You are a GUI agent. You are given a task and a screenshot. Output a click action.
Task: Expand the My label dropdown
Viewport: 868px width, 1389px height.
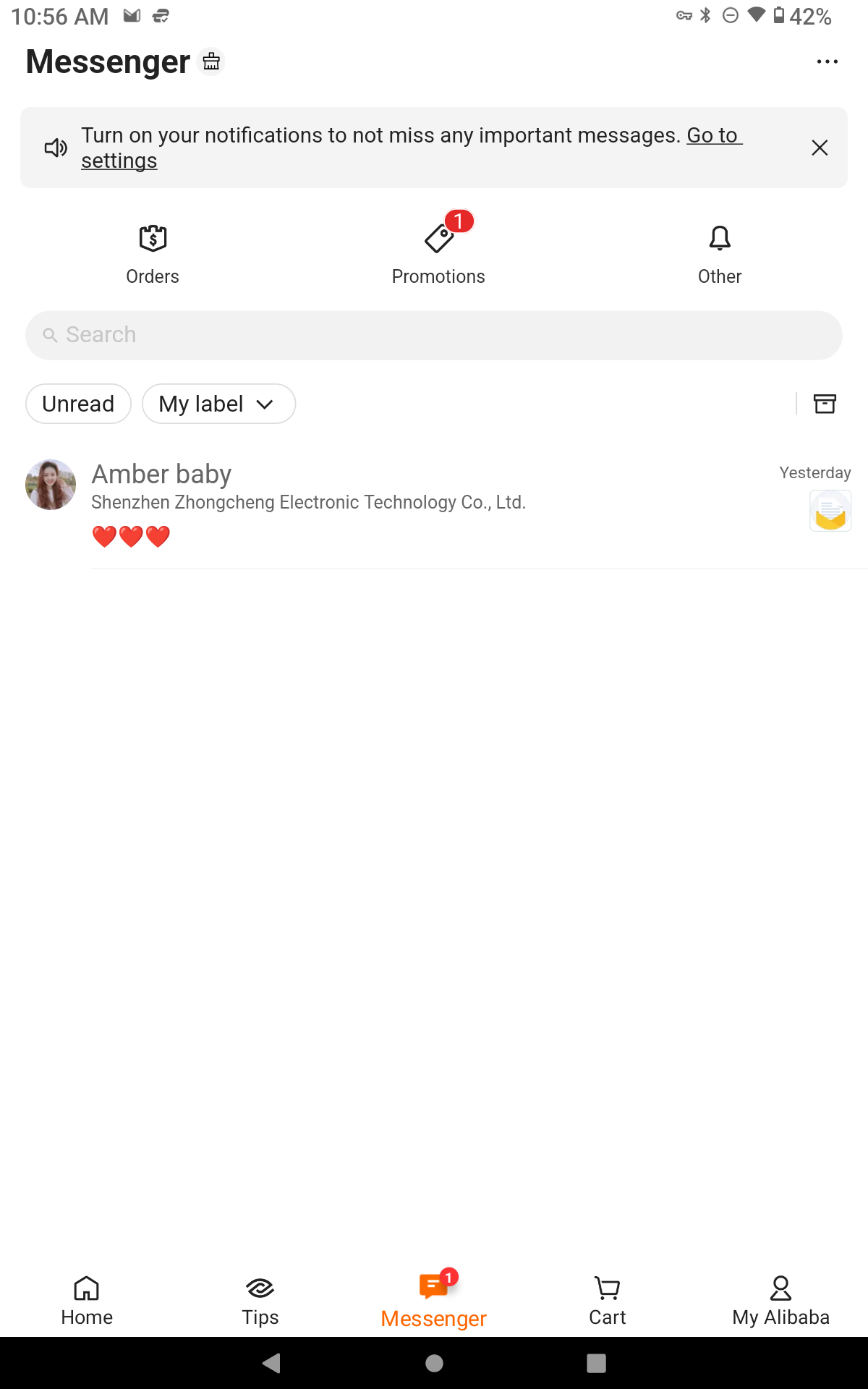(x=218, y=404)
